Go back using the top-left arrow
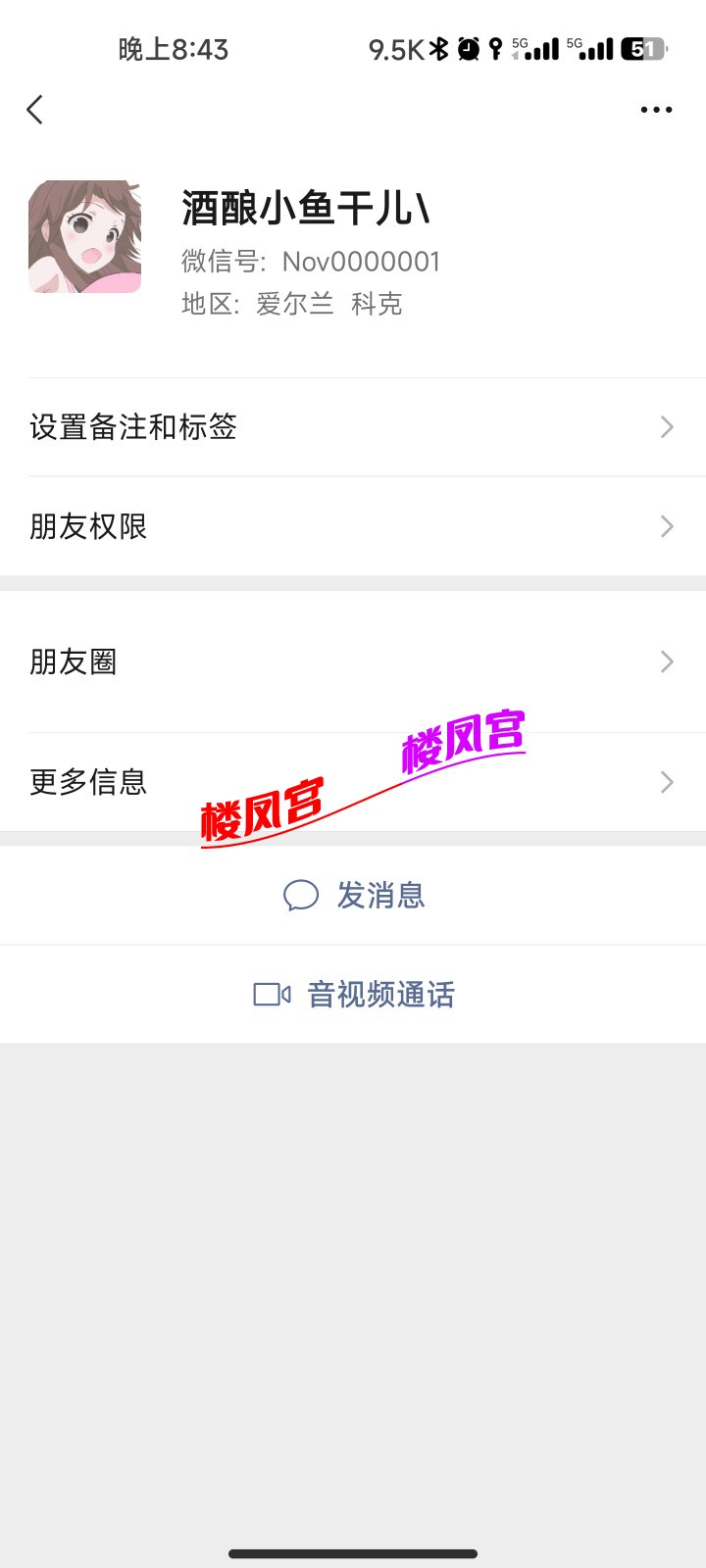This screenshot has width=706, height=1568. [35, 110]
